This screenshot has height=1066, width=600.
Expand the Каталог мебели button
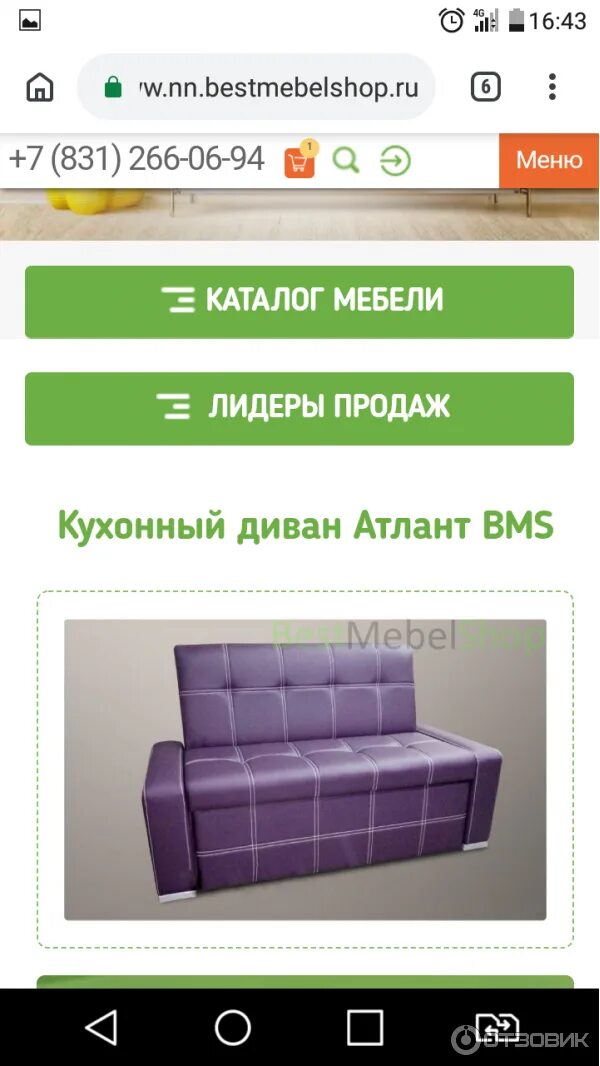point(300,302)
